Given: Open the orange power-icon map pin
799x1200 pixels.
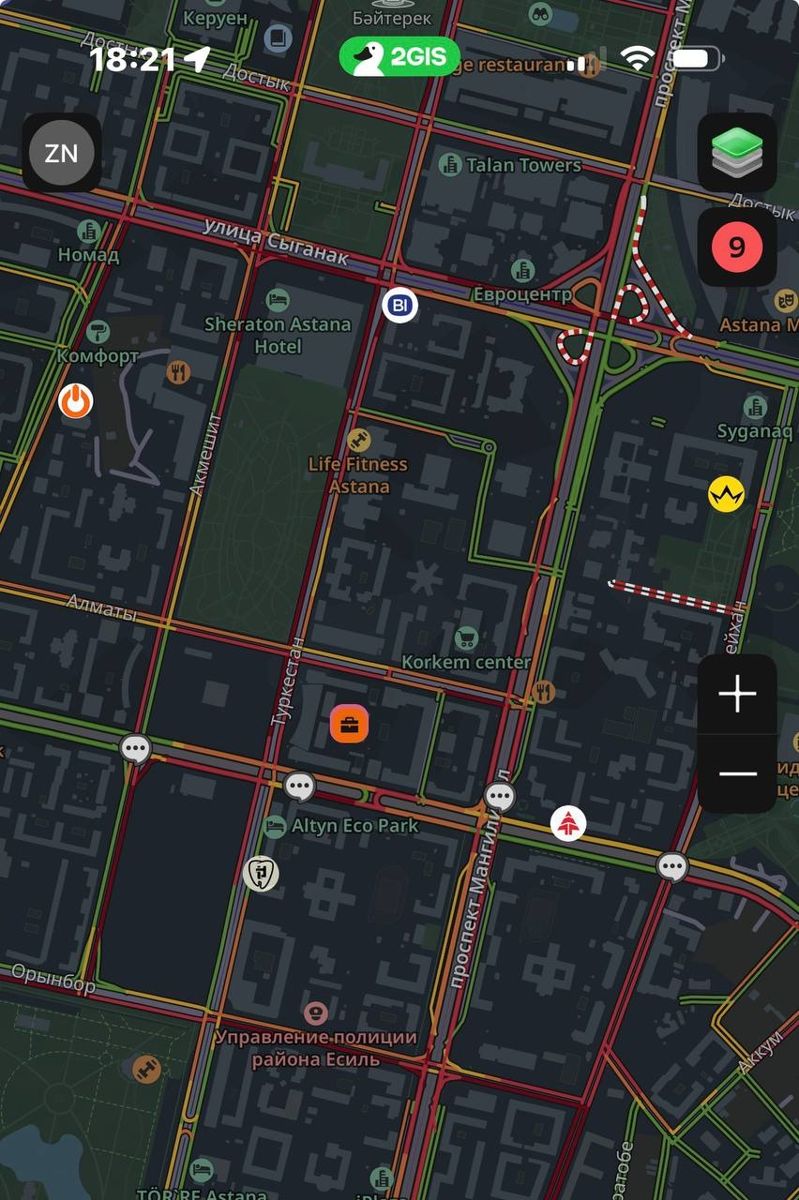Looking at the screenshot, I should [76, 401].
